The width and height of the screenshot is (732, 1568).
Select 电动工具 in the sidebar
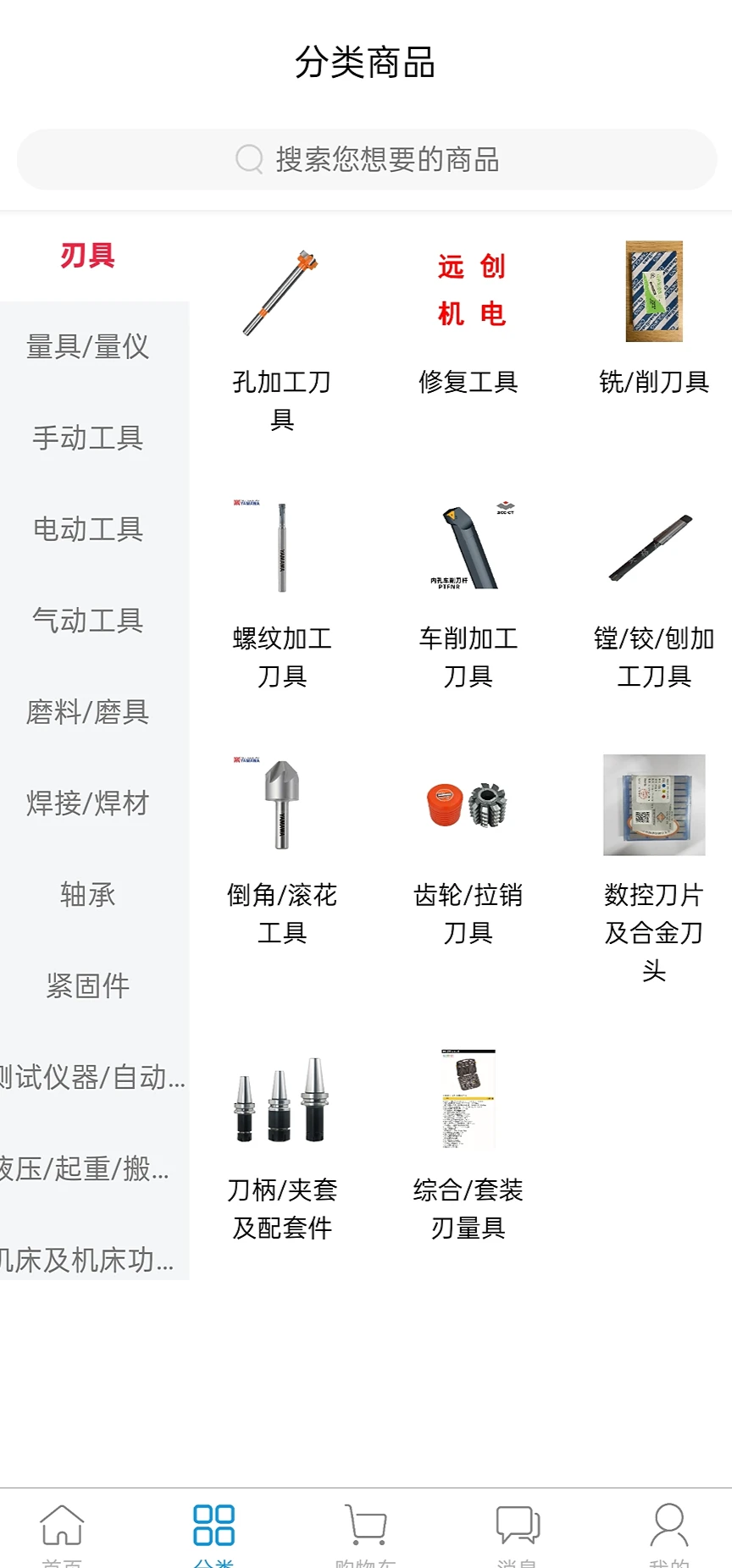pos(86,530)
